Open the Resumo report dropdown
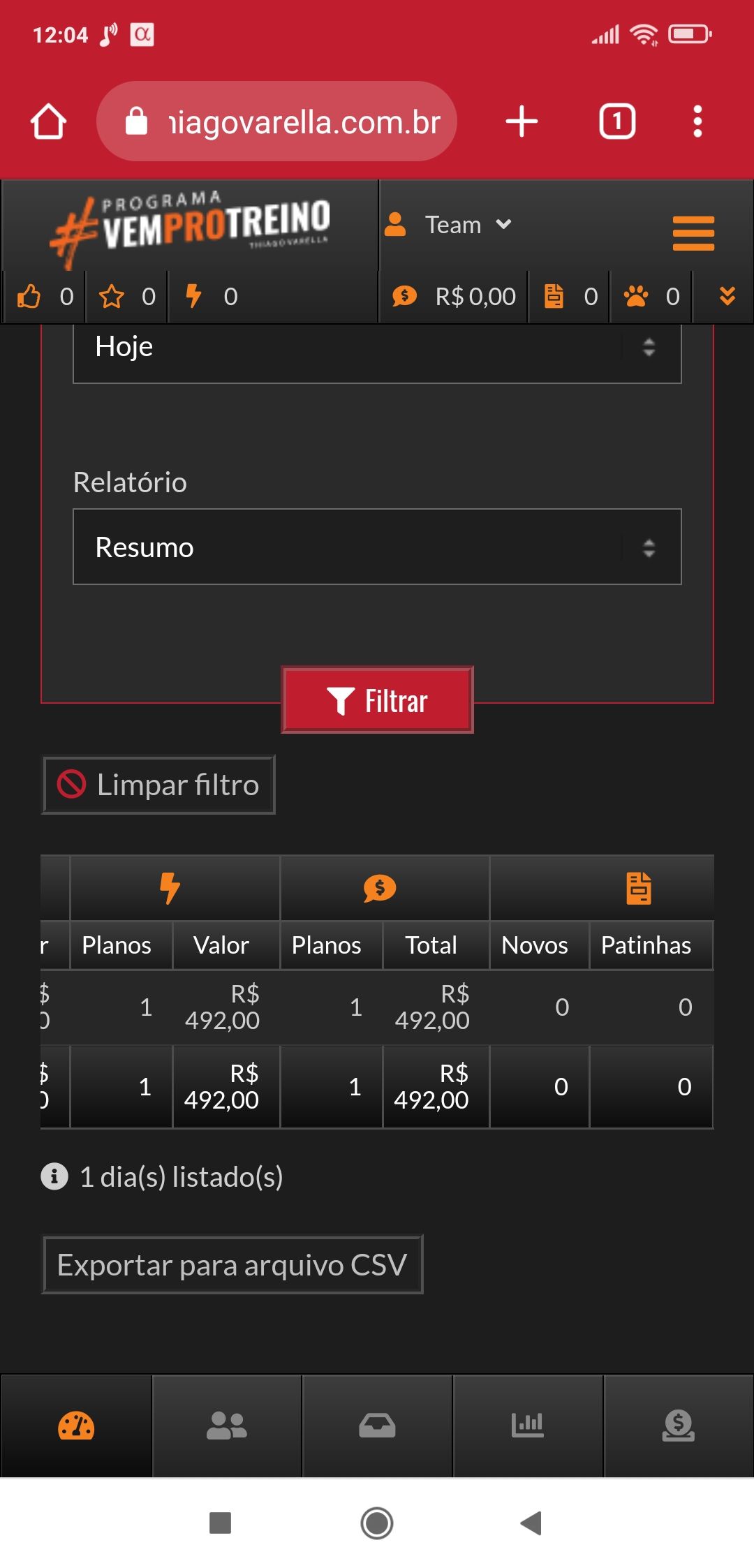This screenshot has width=754, height=1568. point(377,547)
